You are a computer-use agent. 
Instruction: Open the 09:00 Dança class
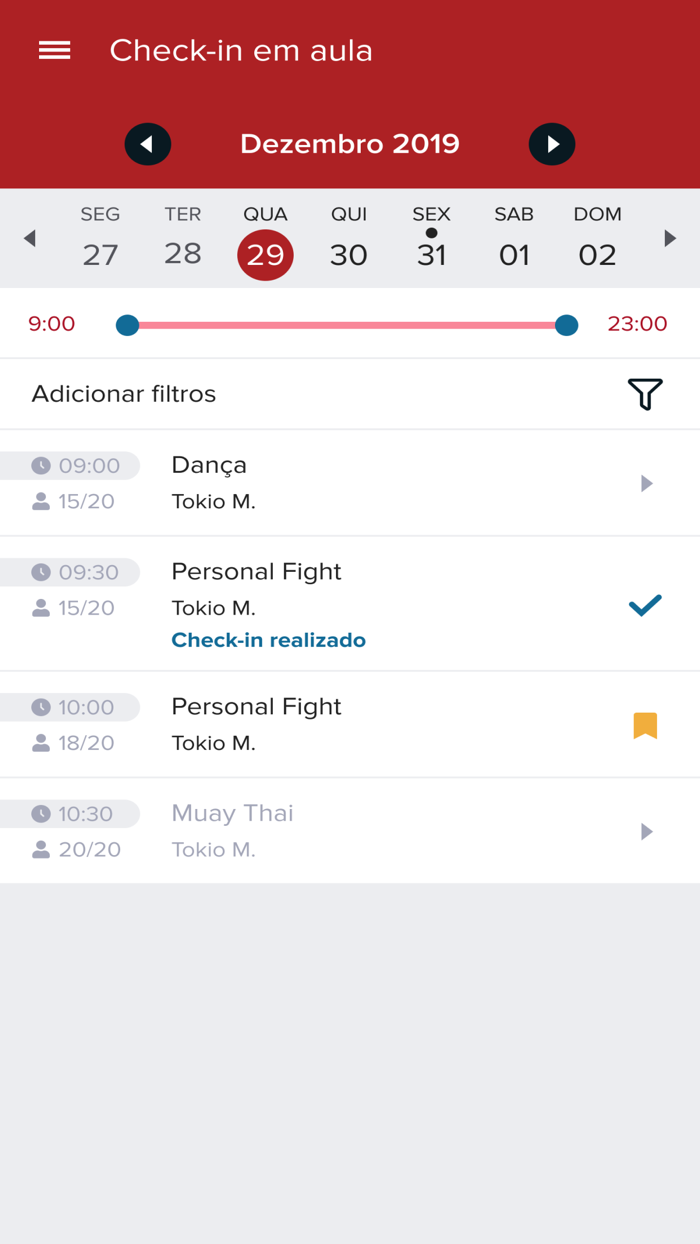coord(350,483)
